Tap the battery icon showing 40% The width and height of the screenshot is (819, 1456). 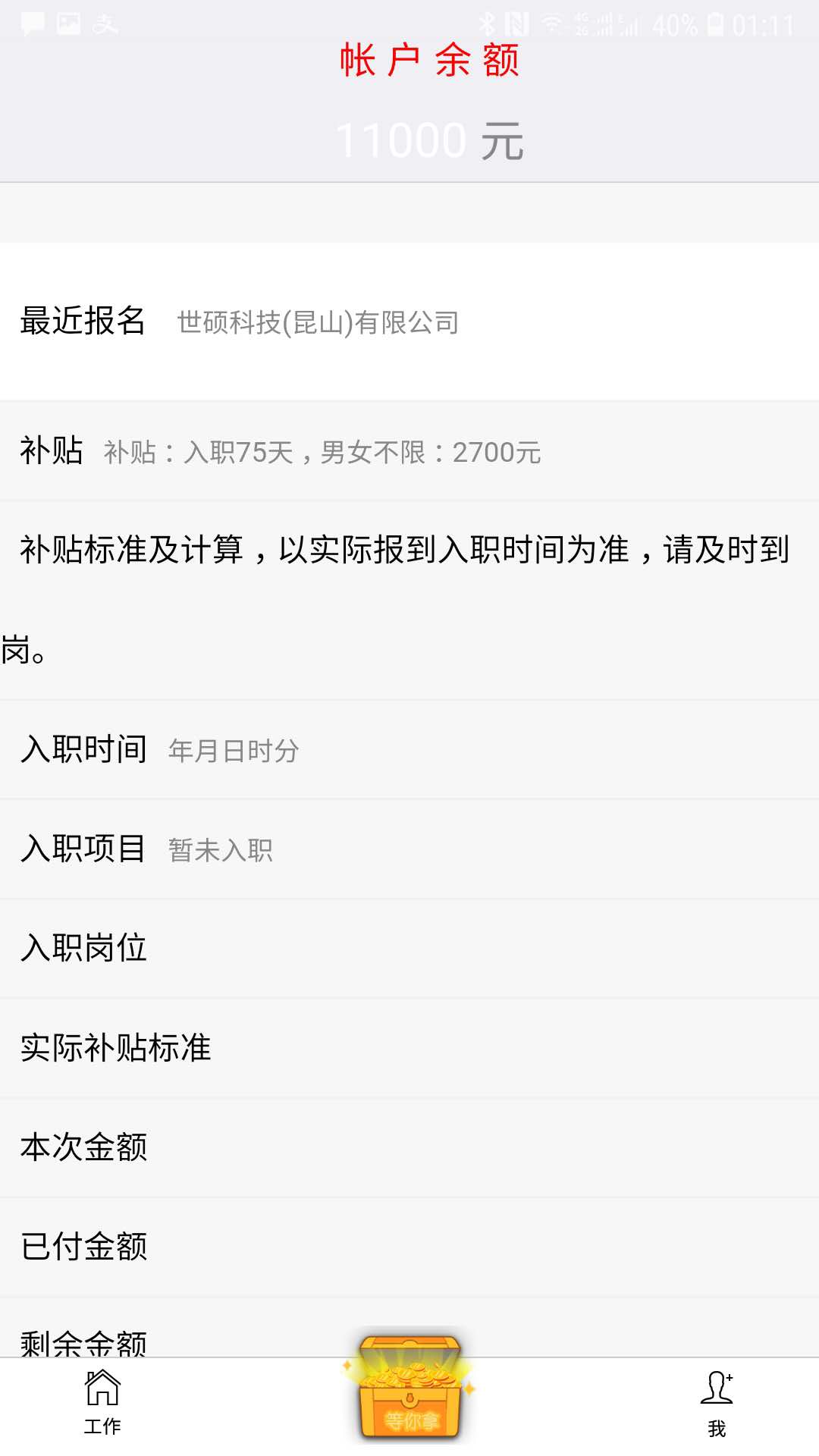click(x=715, y=25)
